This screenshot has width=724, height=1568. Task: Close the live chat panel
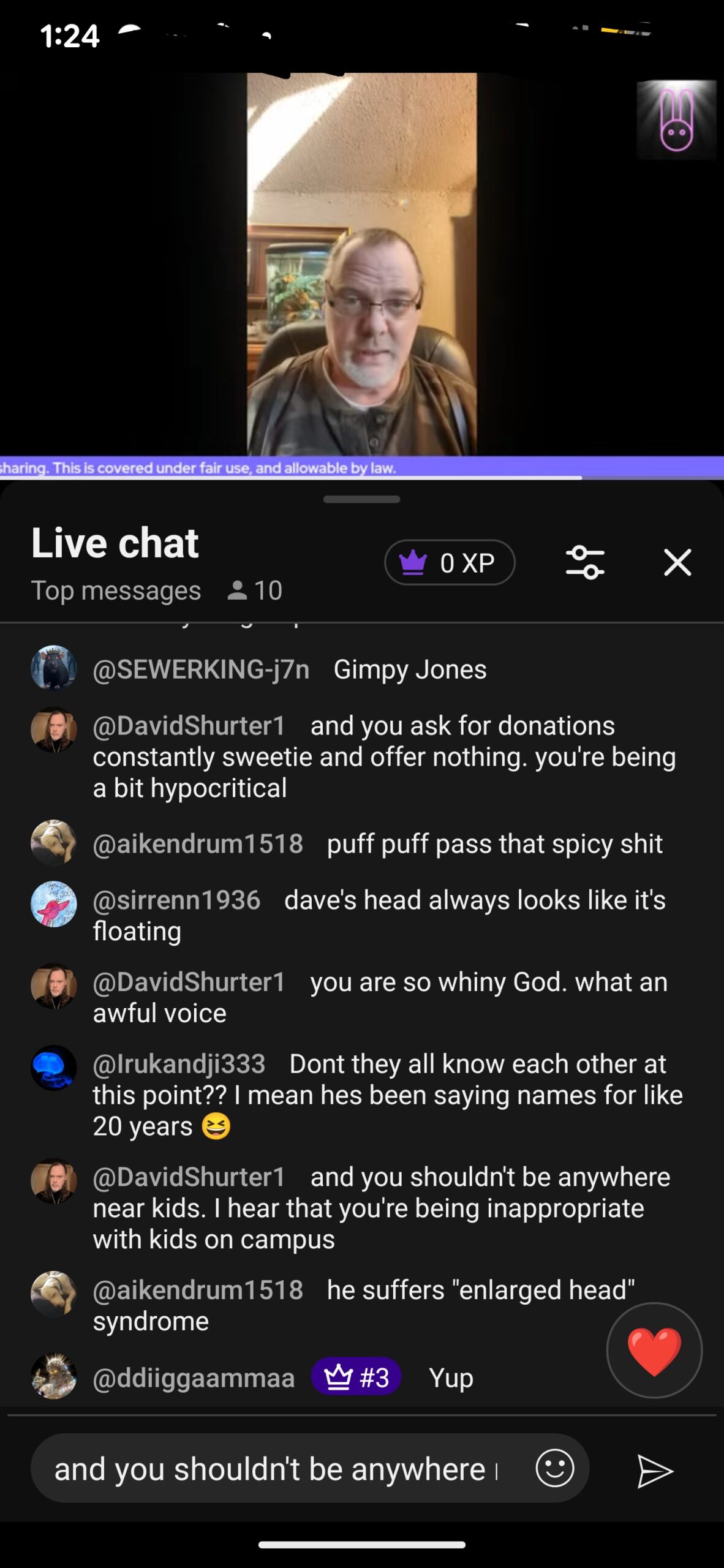677,562
